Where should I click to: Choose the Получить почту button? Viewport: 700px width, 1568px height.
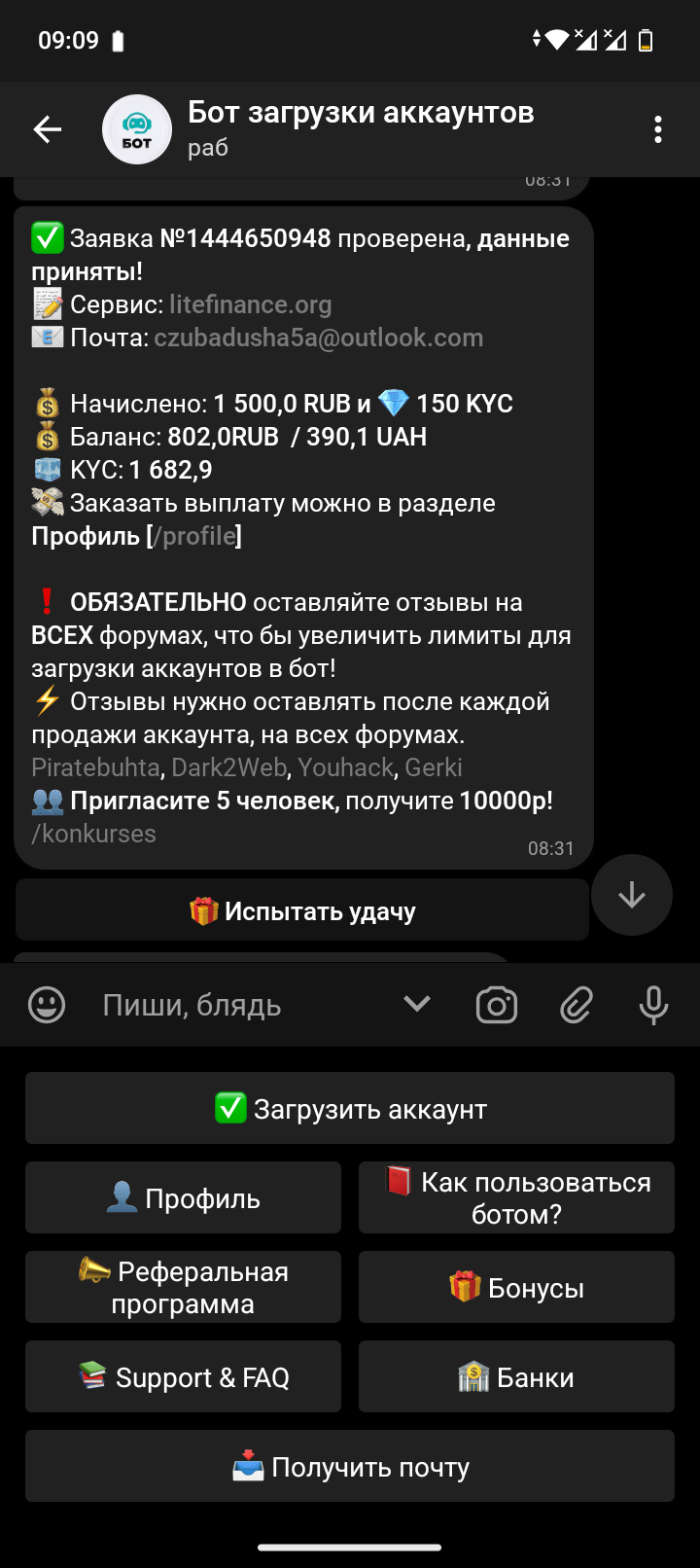point(350,1466)
